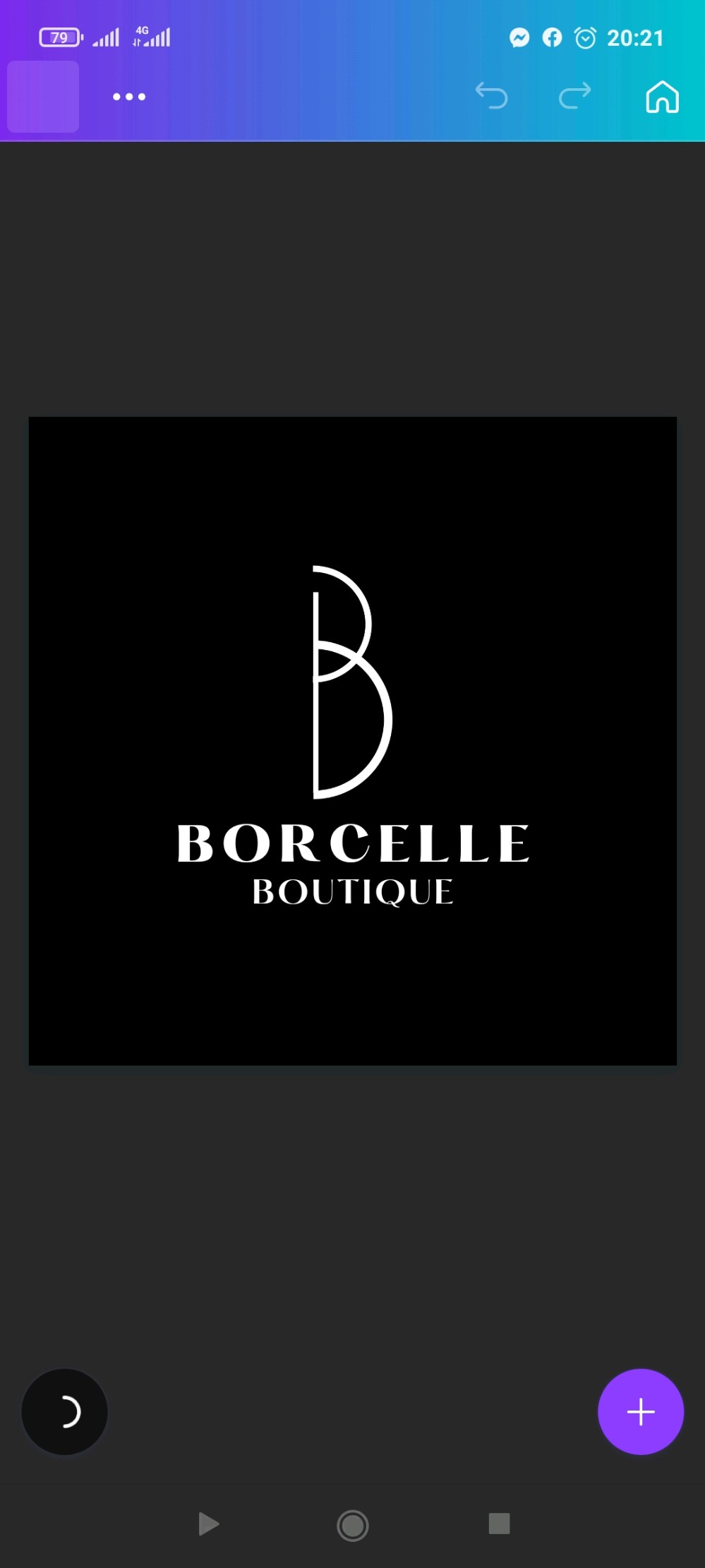
Task: Tap the system home circle button
Action: (353, 1525)
